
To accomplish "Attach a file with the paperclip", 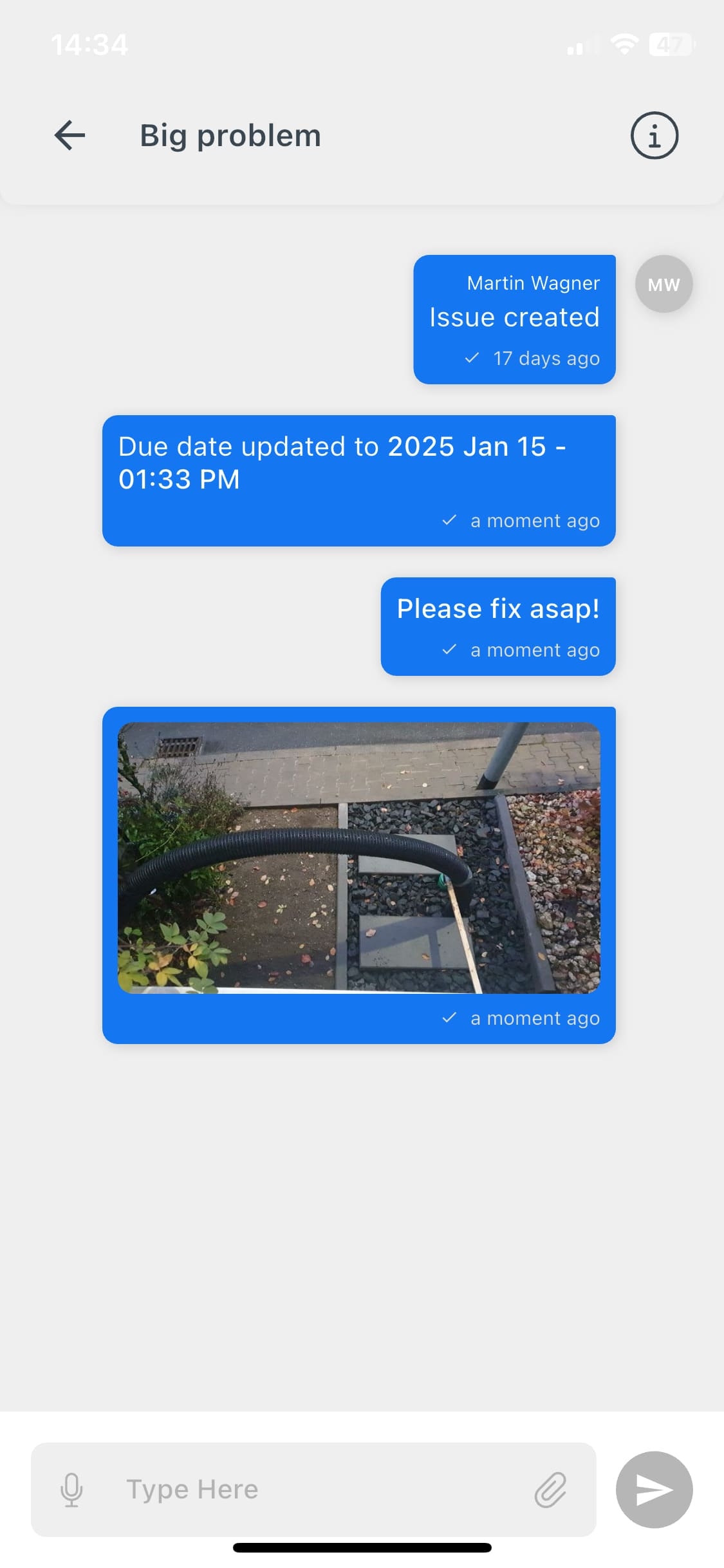I will click(x=551, y=1489).
